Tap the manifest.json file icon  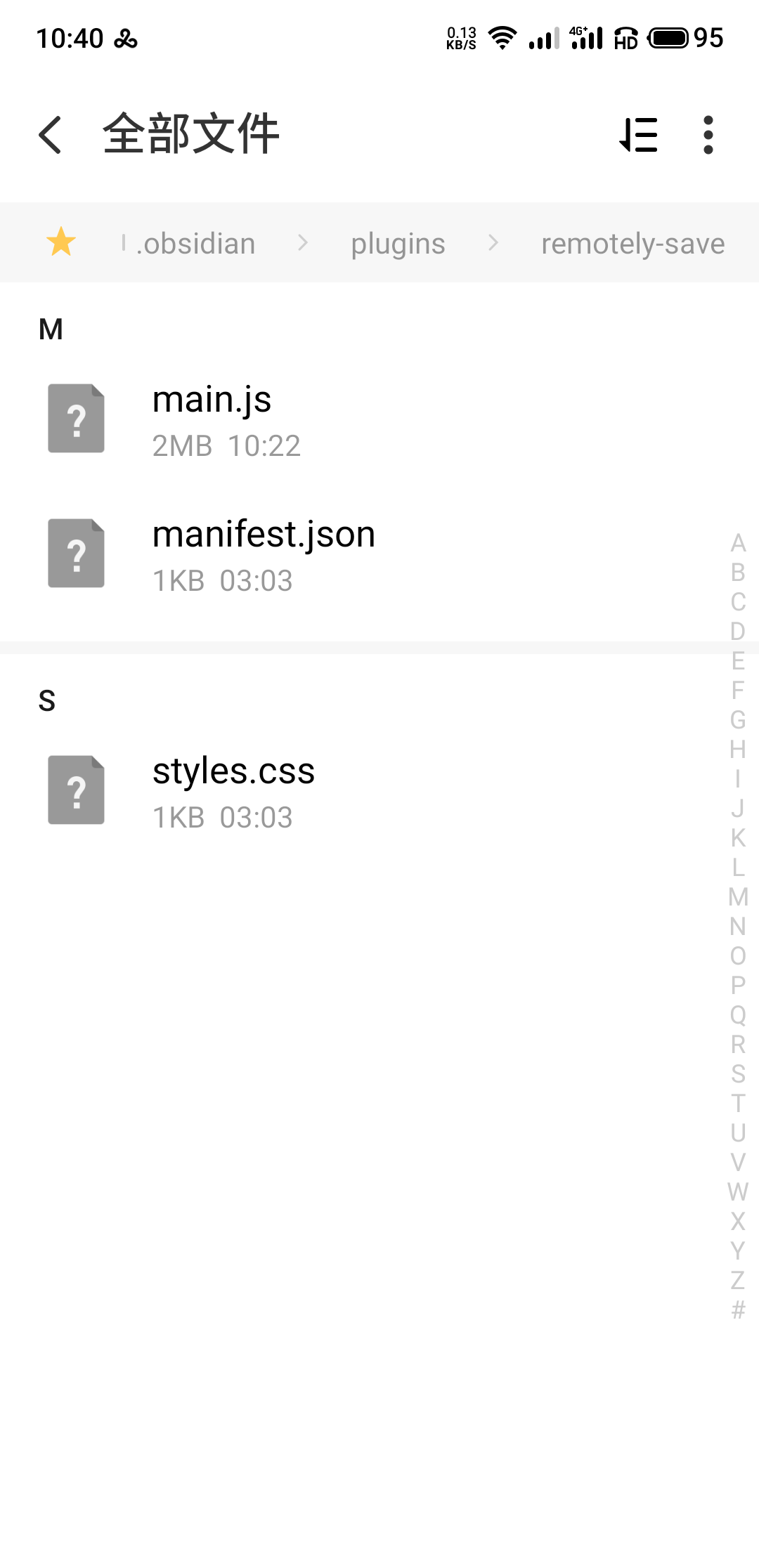pyautogui.click(x=75, y=554)
